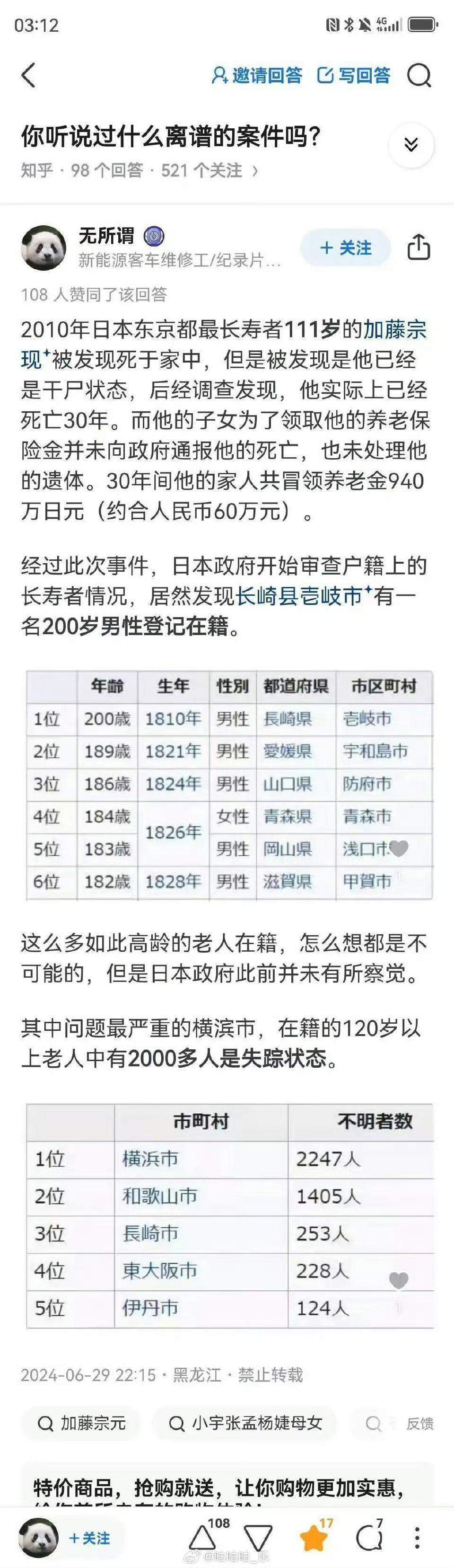The image size is (454, 1568).
Task: Open the 521 个关注 followers link
Action: click(x=210, y=170)
